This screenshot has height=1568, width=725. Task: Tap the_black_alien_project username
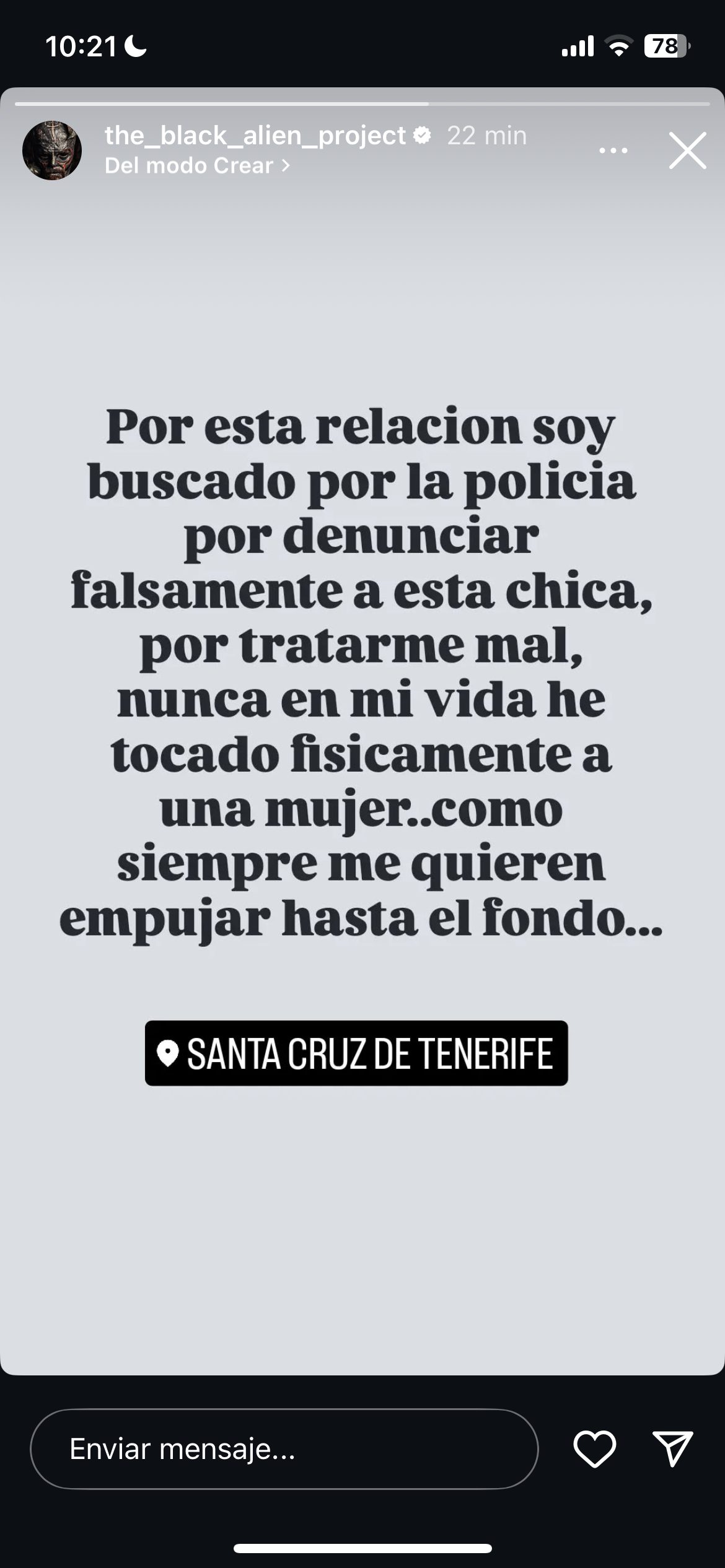(x=255, y=136)
